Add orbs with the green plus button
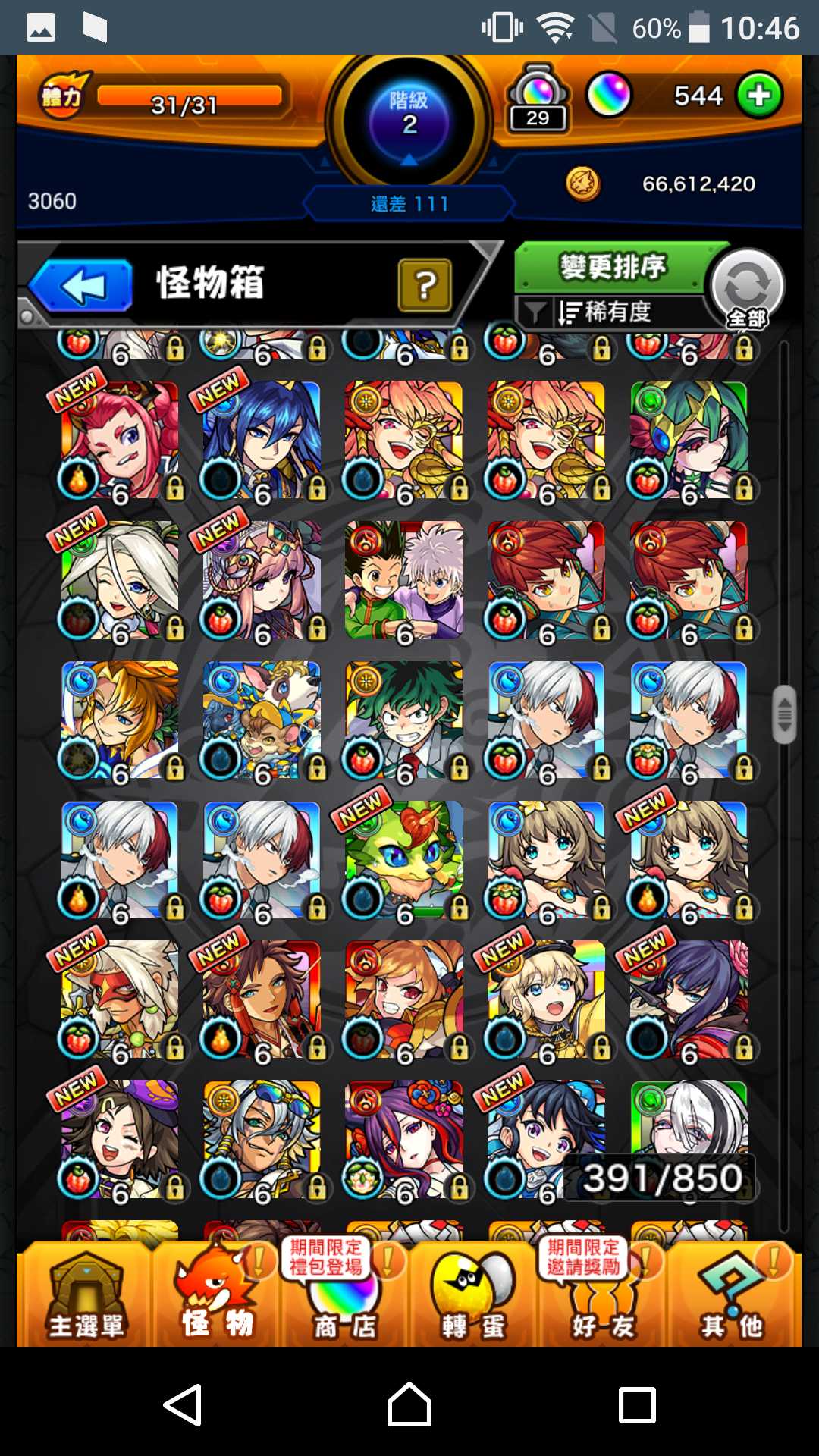The image size is (819, 1456). tap(759, 96)
